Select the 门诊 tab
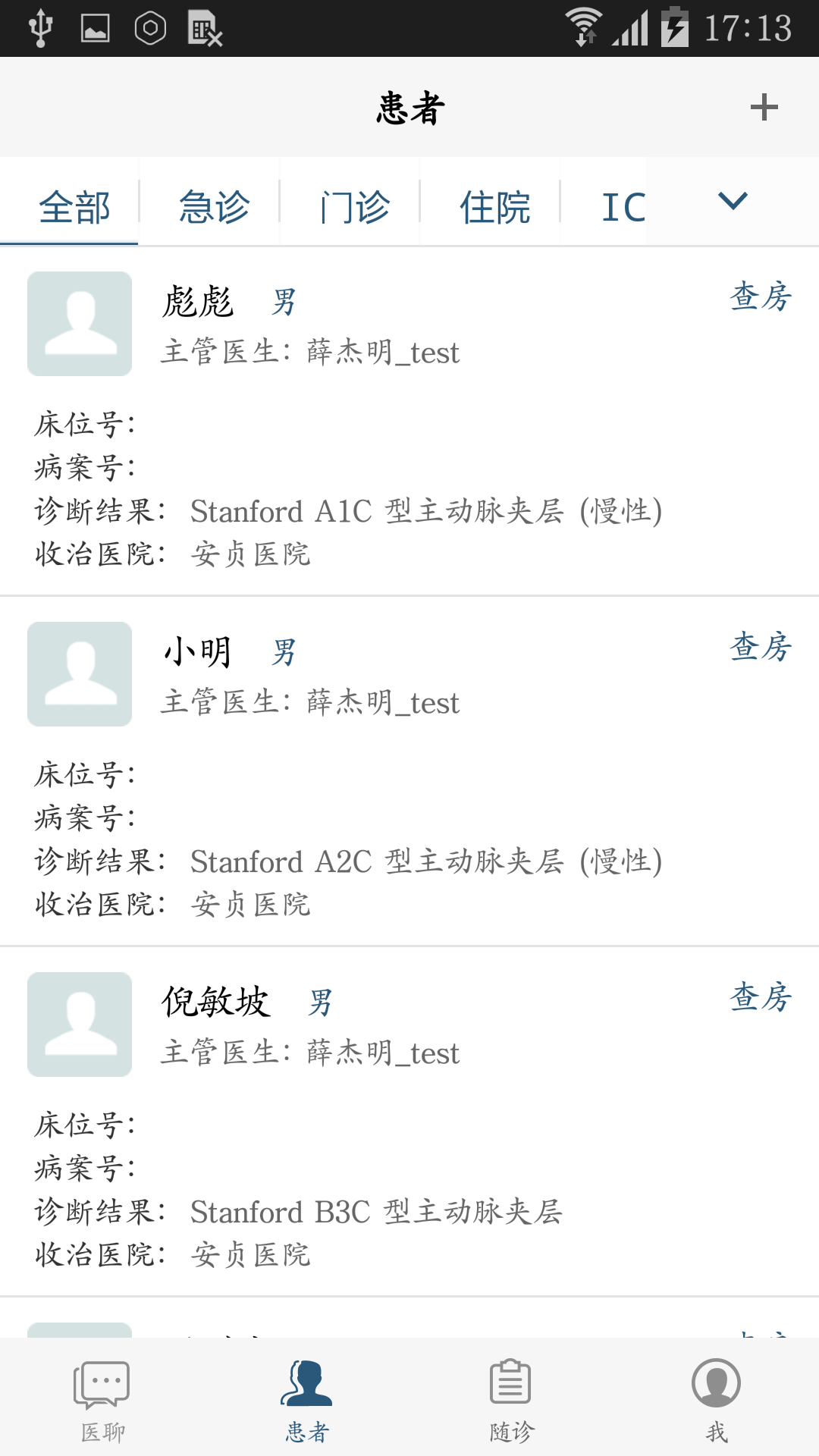 [354, 207]
